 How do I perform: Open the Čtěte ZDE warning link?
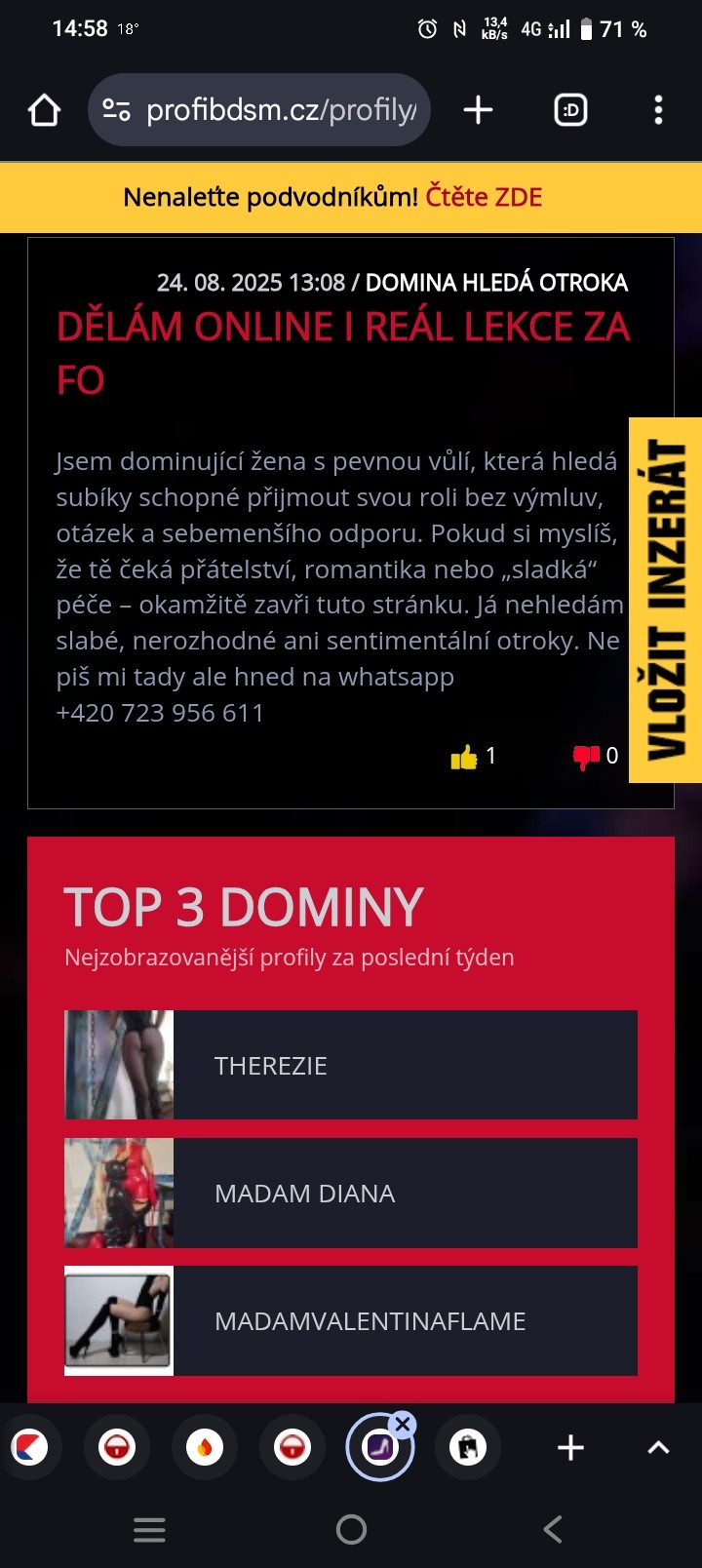point(484,197)
